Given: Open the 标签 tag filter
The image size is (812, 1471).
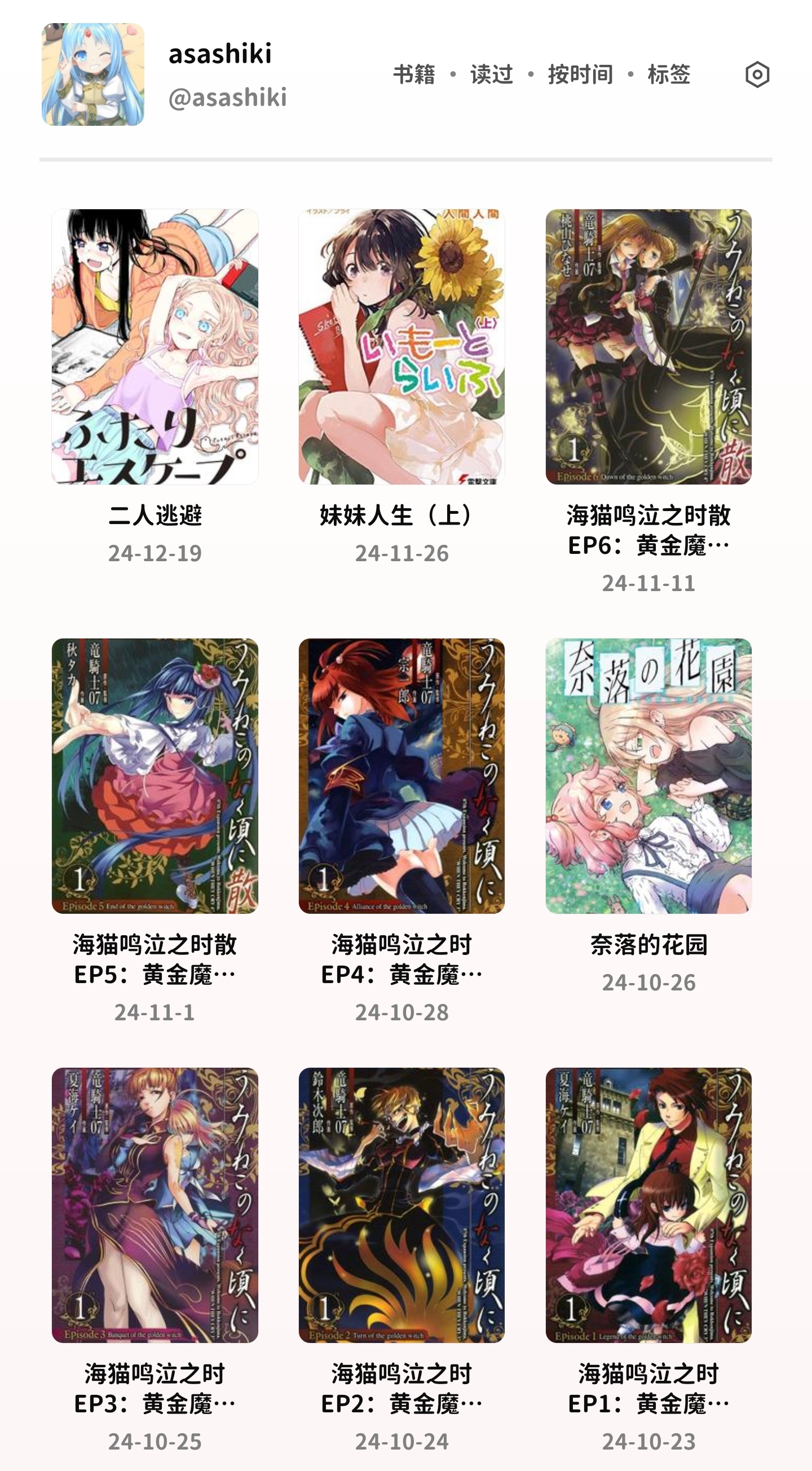Looking at the screenshot, I should 669,75.
